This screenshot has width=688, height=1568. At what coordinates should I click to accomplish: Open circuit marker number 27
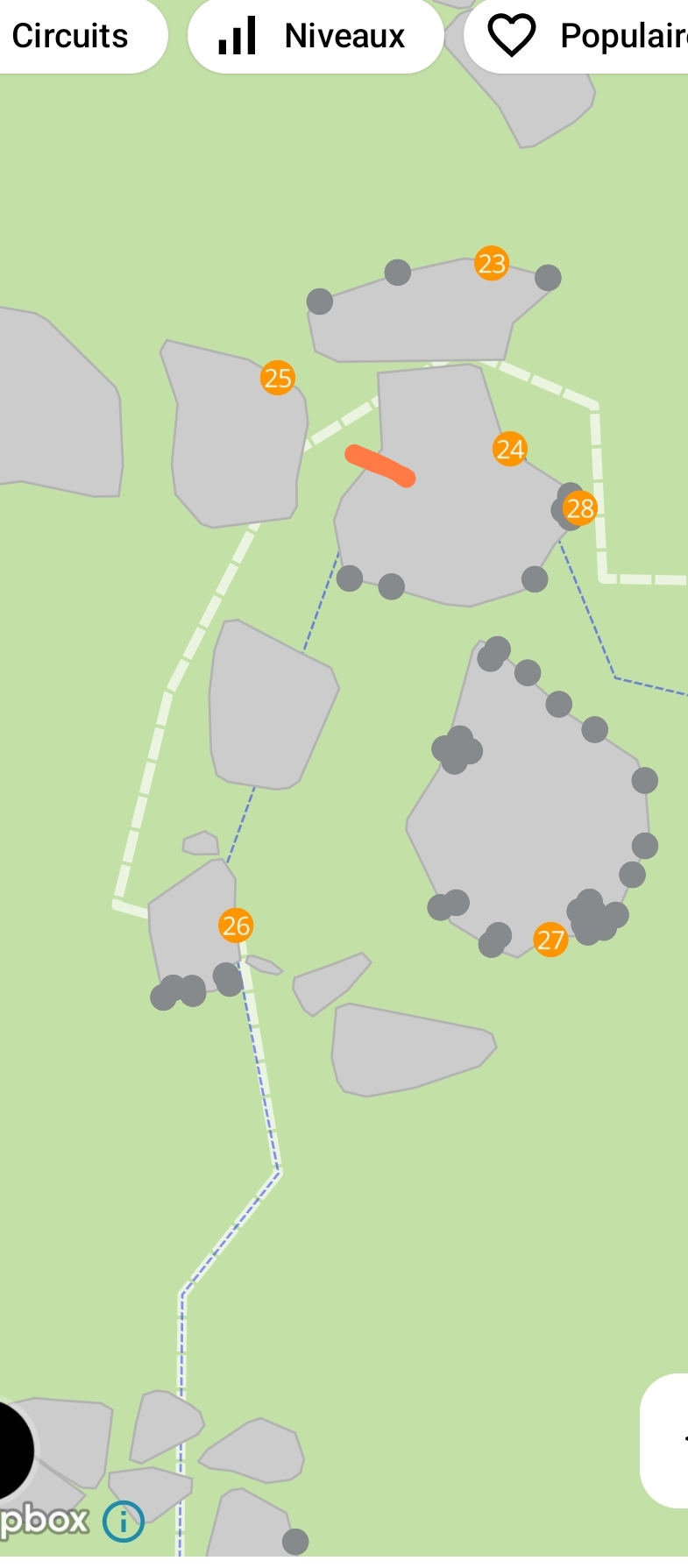[x=550, y=940]
